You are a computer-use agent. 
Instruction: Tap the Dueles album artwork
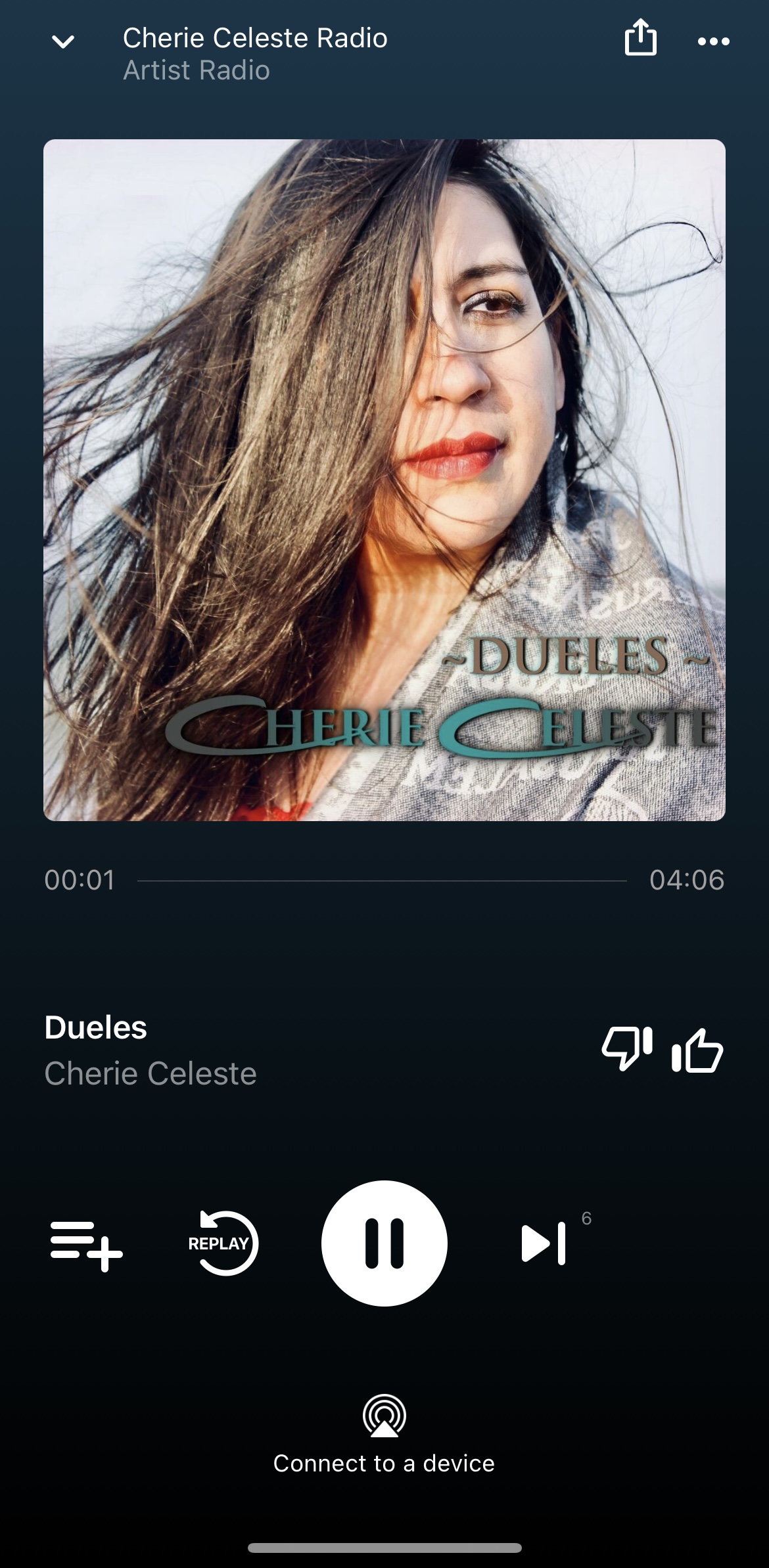point(384,480)
